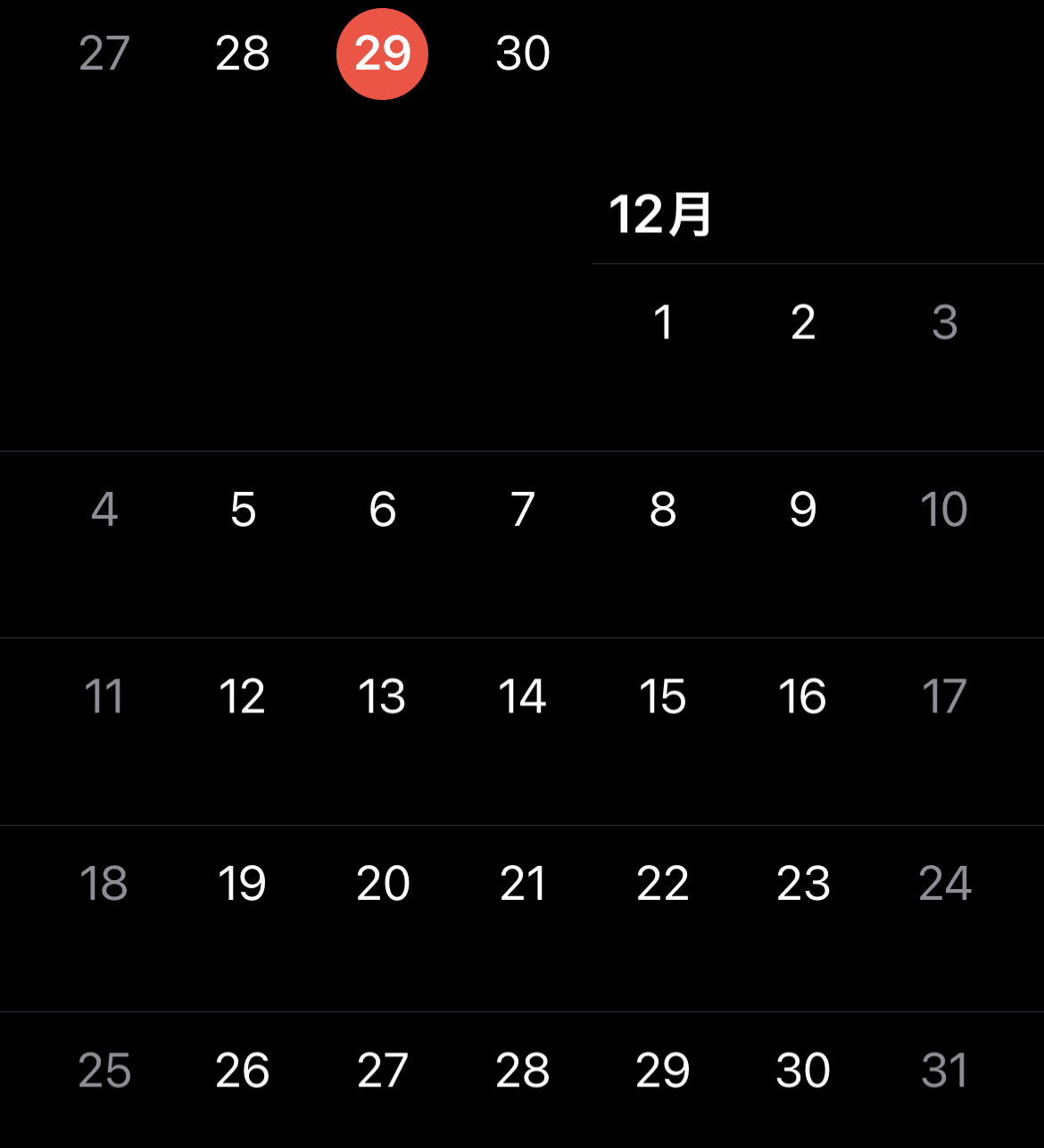Select December 14
The width and height of the screenshot is (1044, 1148).
point(523,696)
